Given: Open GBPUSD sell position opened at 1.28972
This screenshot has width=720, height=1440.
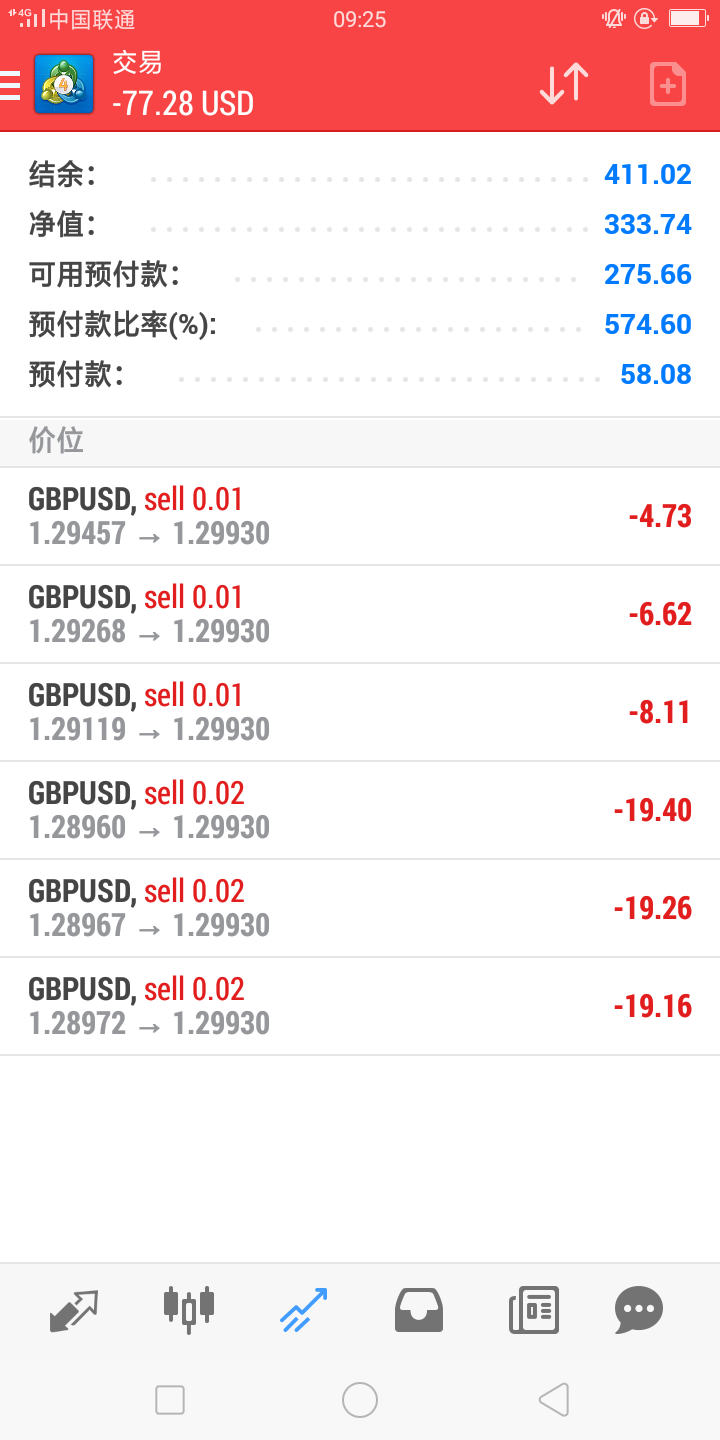Looking at the screenshot, I should pos(360,1006).
